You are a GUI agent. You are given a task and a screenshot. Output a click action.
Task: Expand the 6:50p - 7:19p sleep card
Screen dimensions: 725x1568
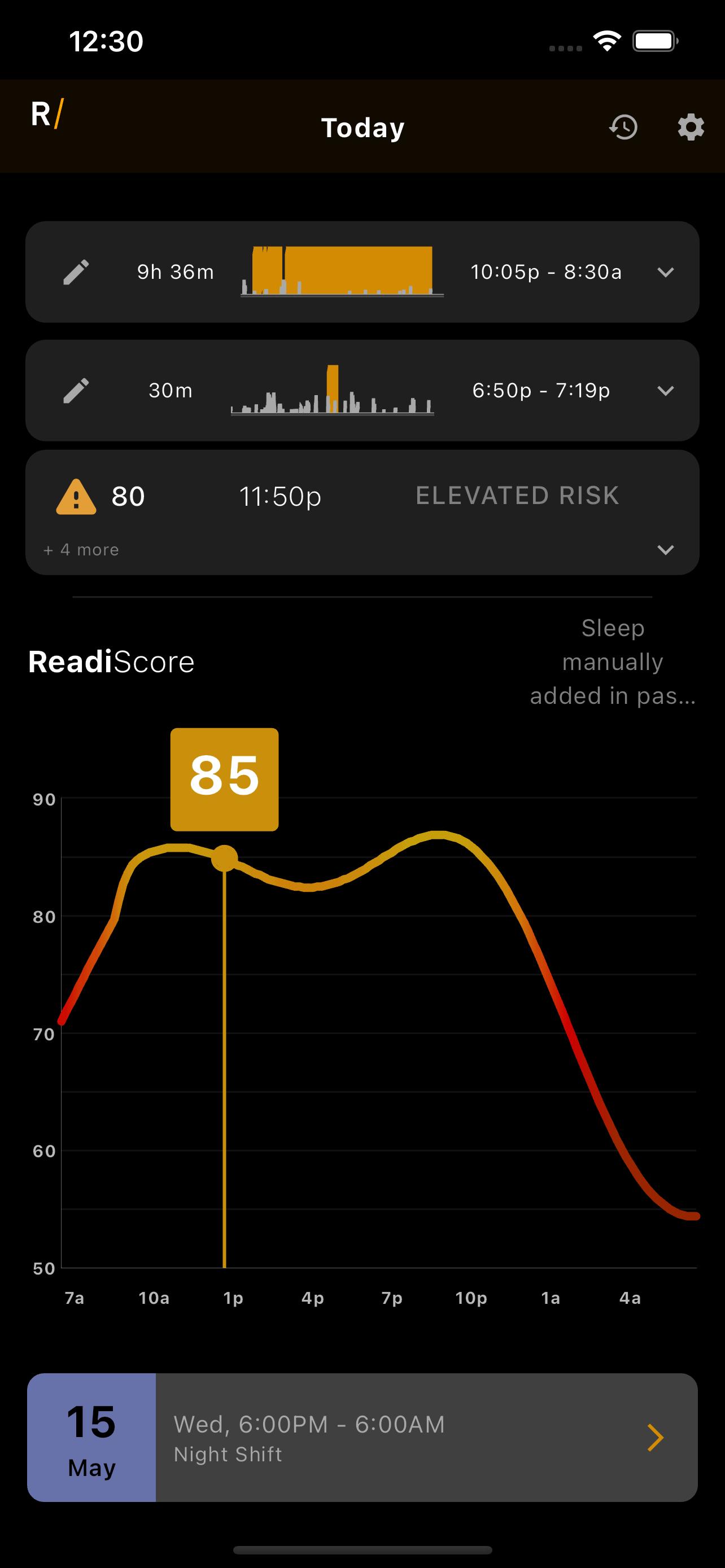pyautogui.click(x=665, y=390)
